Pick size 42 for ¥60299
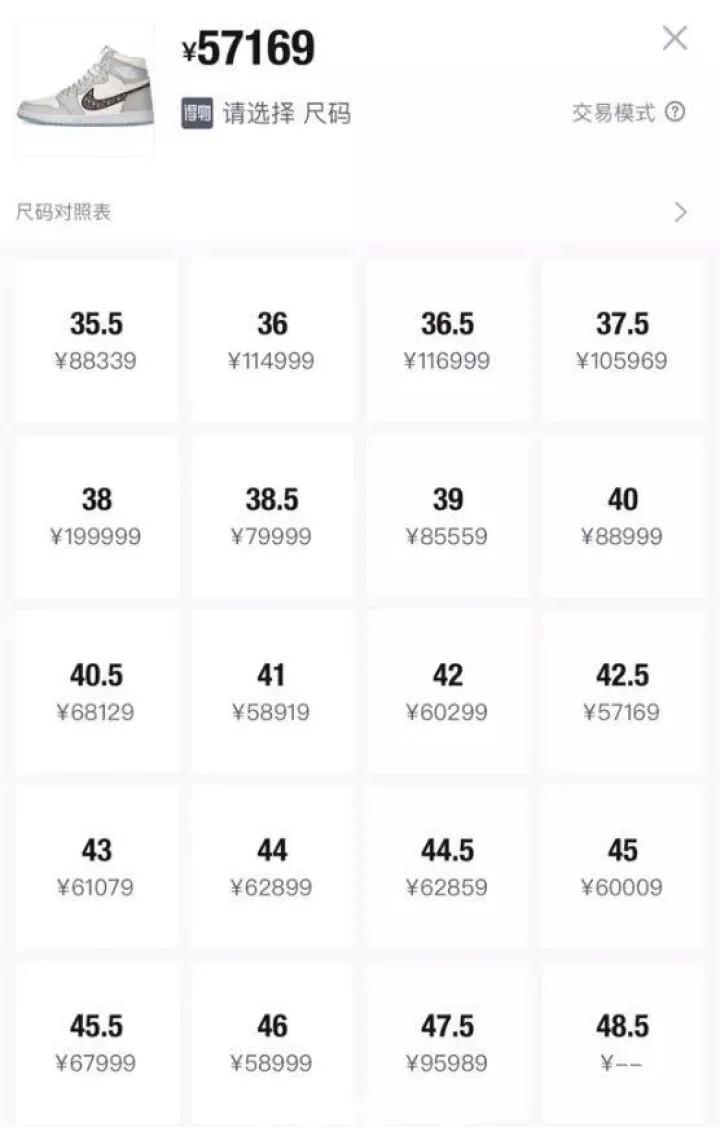 point(447,692)
